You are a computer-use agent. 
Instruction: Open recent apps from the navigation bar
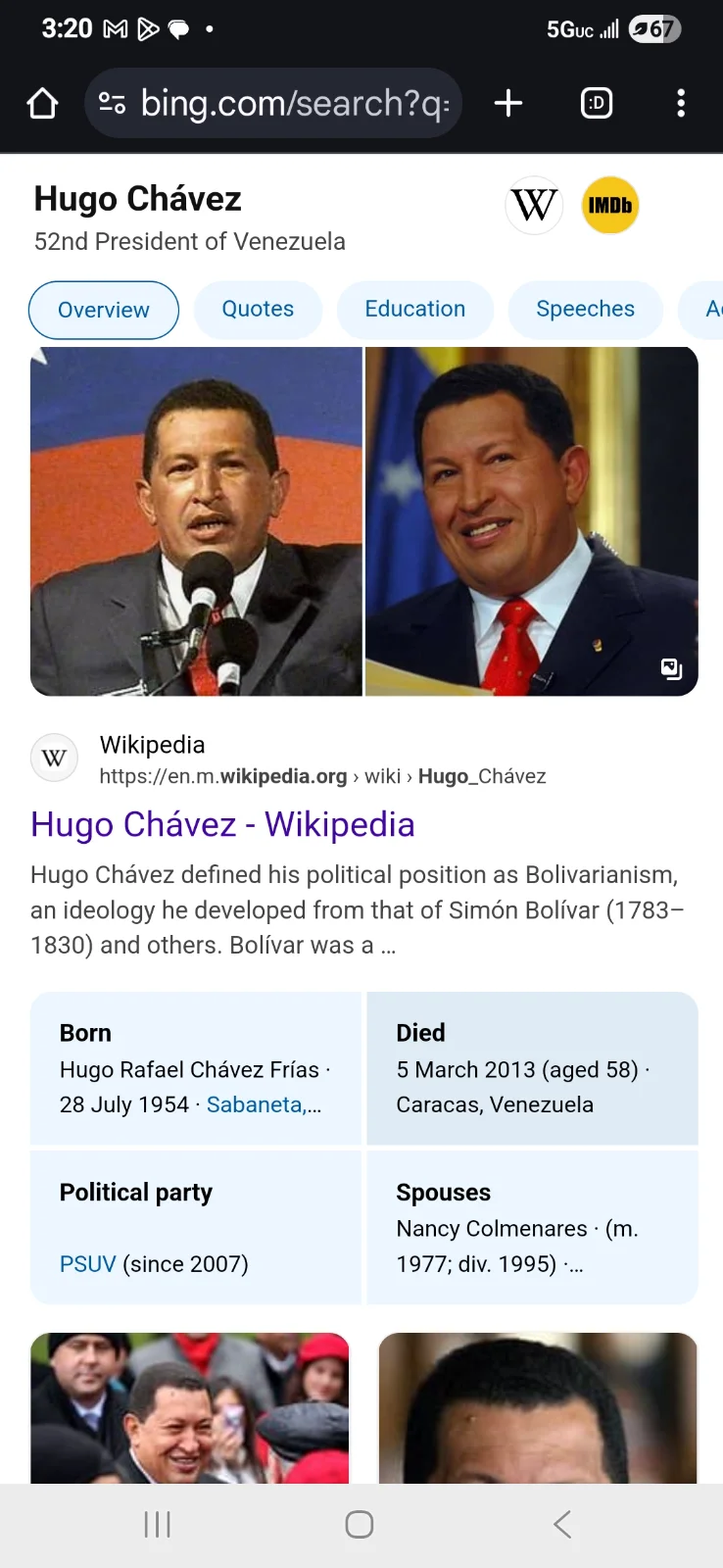[157, 1524]
